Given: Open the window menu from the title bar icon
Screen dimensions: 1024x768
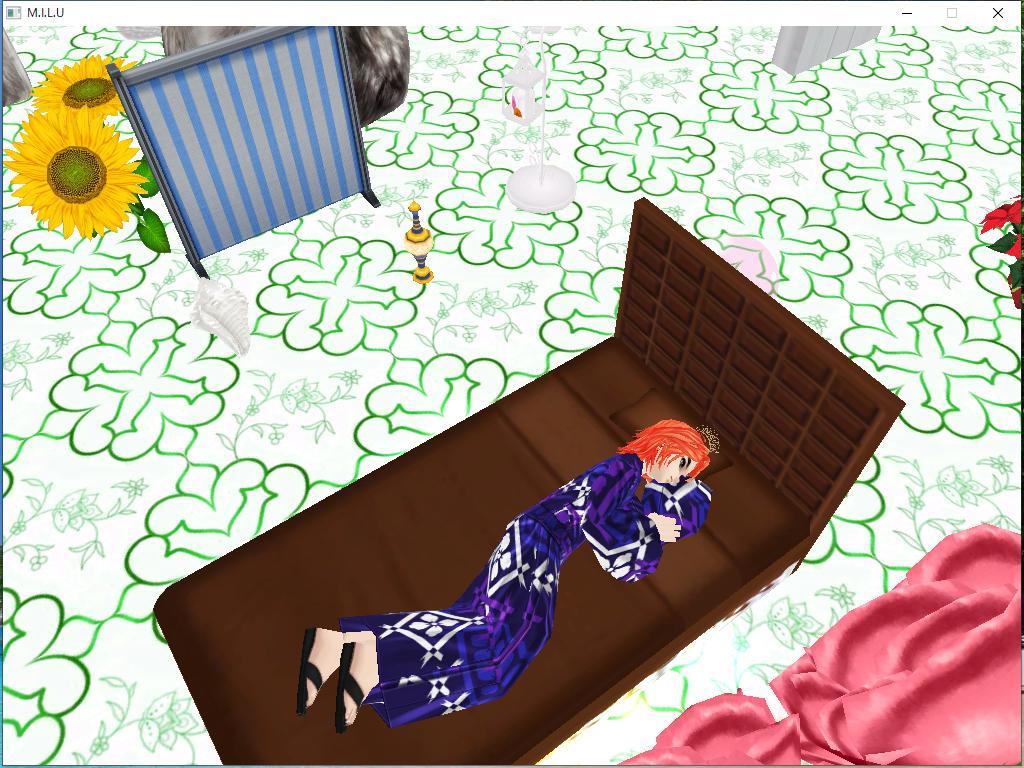Looking at the screenshot, I should [14, 13].
